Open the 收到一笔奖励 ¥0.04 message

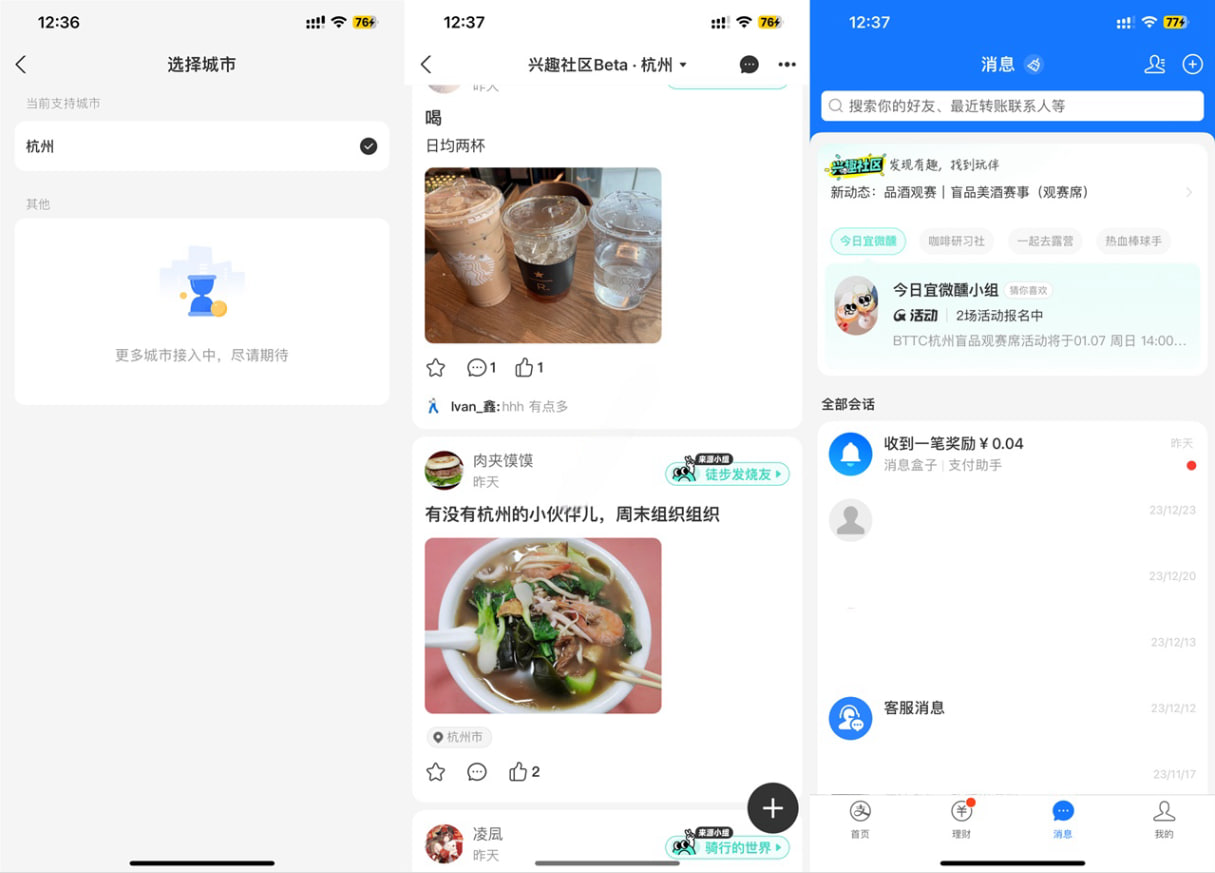click(1012, 454)
